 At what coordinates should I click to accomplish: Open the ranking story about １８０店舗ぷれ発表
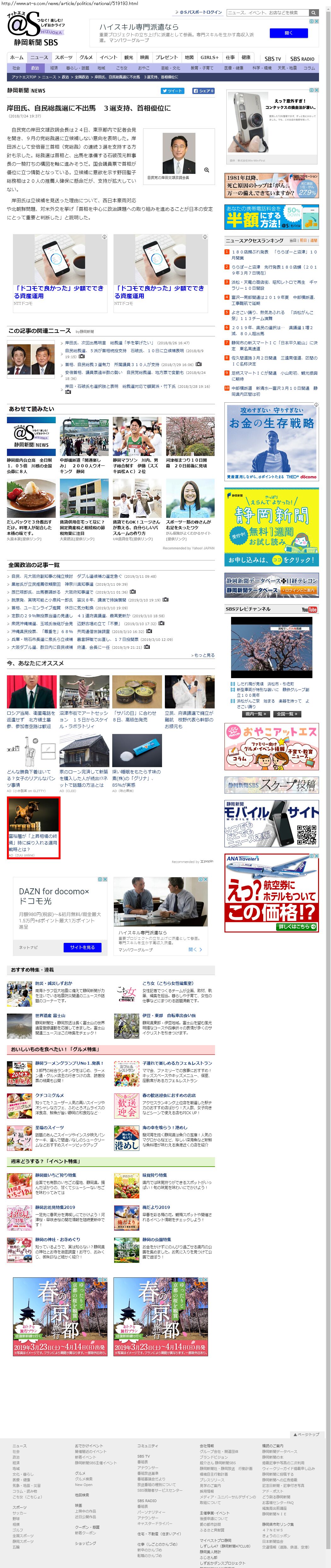click(274, 254)
